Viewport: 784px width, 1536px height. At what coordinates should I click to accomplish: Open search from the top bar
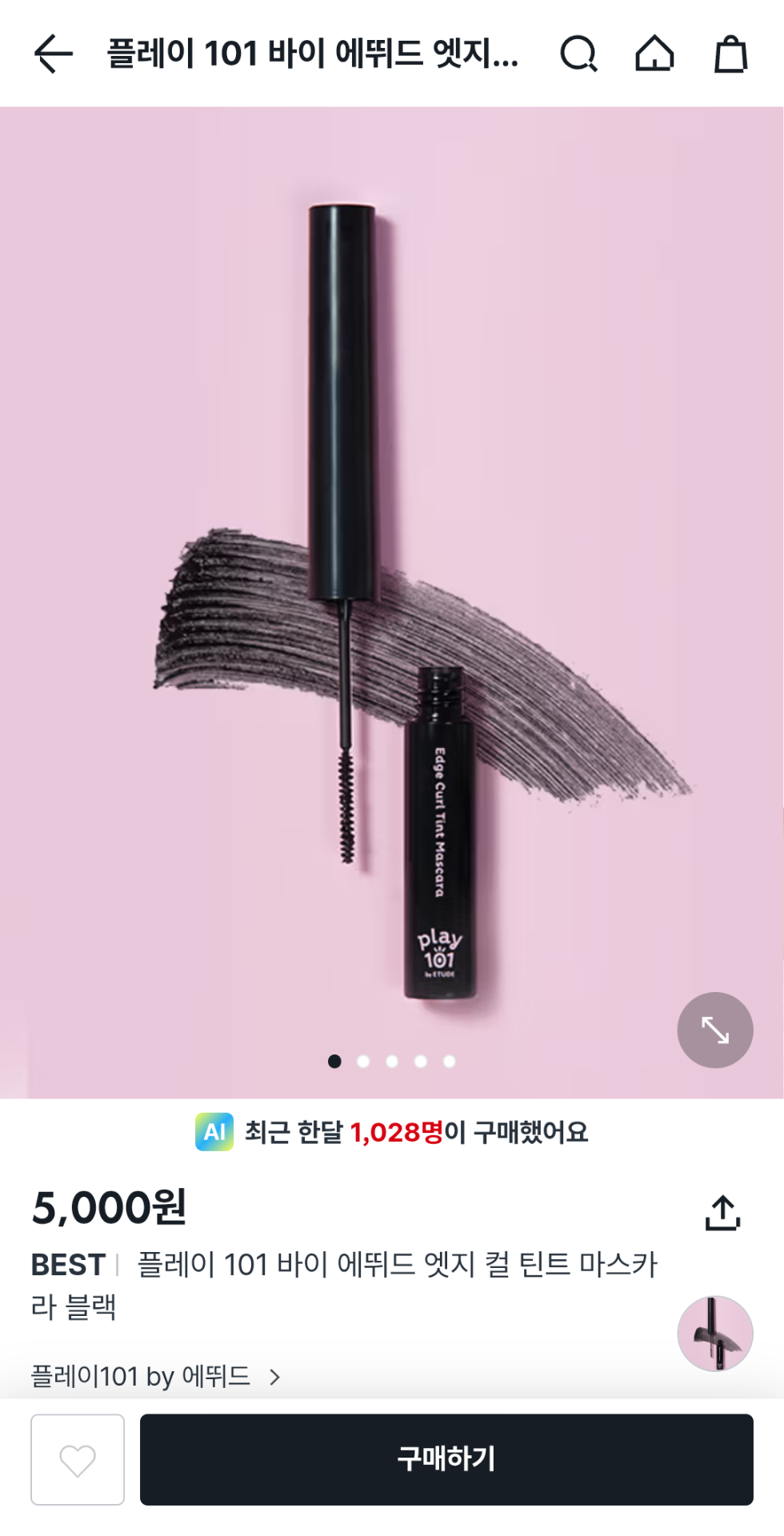click(x=578, y=54)
